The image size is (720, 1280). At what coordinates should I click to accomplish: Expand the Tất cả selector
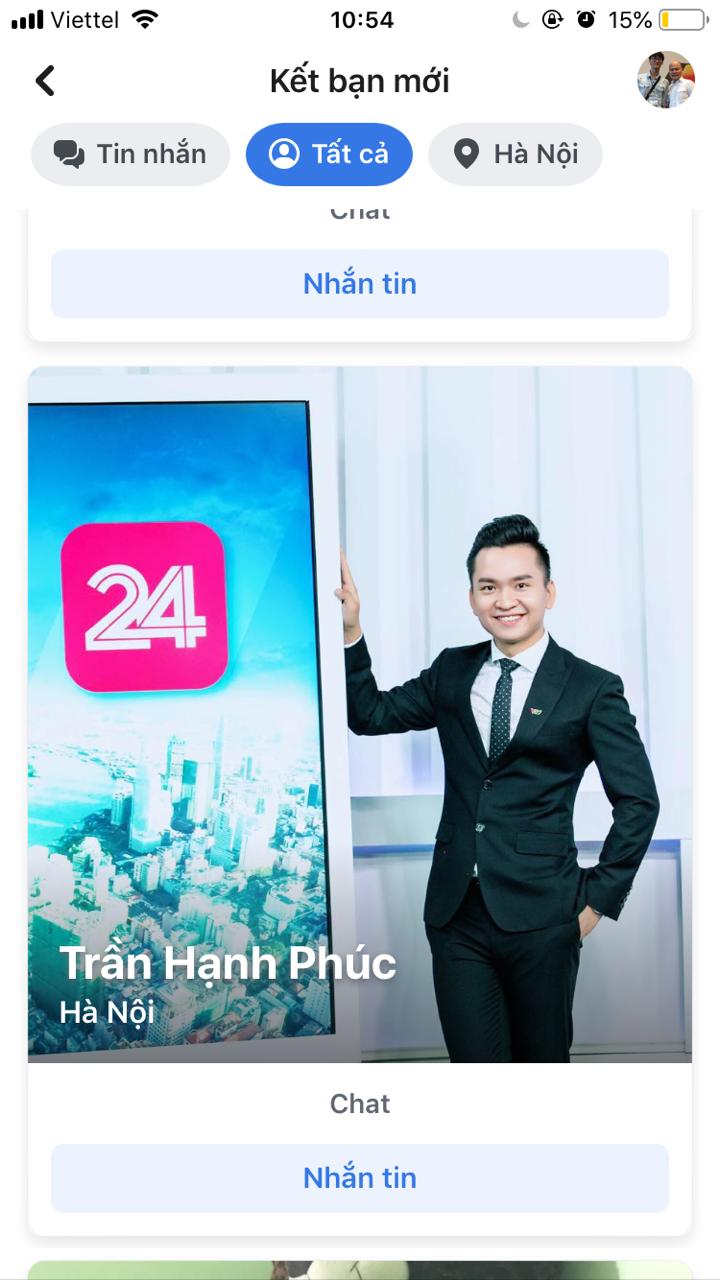point(329,154)
